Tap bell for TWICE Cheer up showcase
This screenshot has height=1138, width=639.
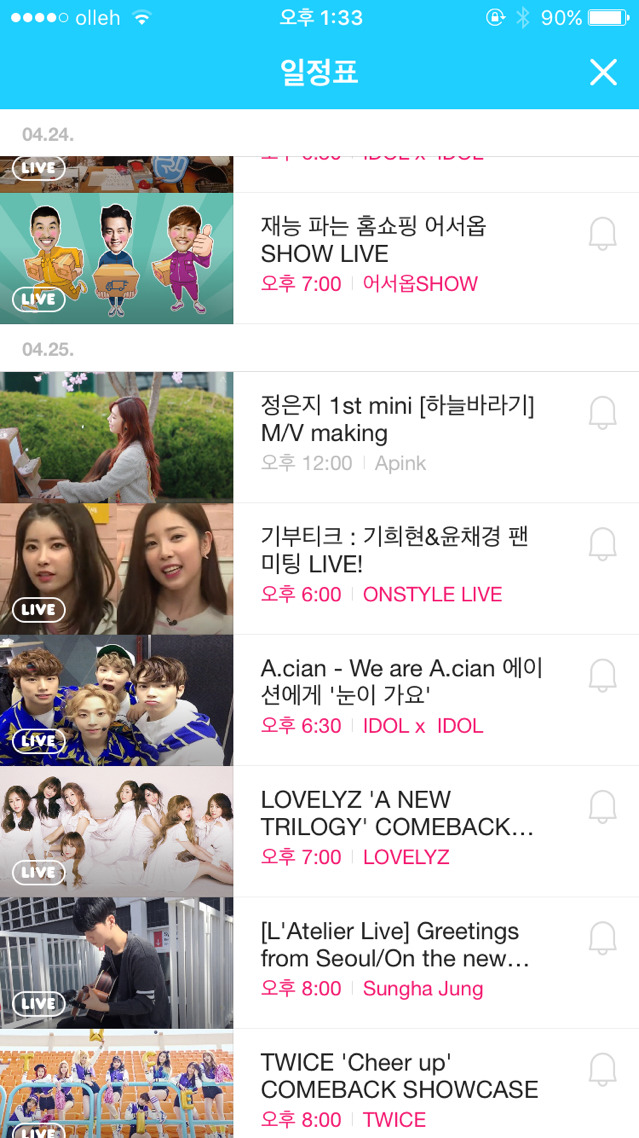(602, 1070)
